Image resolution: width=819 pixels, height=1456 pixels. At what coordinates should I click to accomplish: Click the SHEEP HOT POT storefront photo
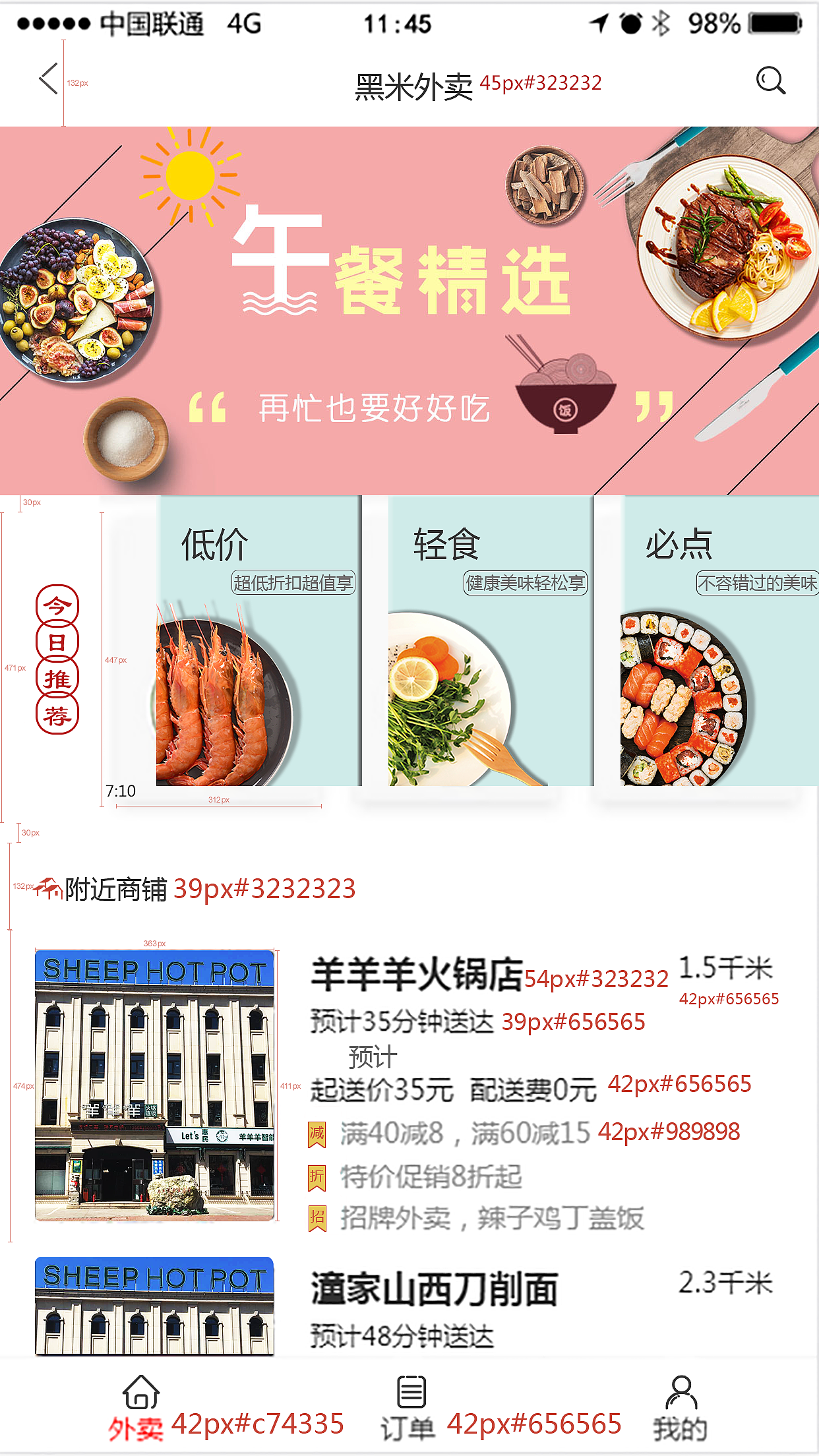(x=154, y=1088)
